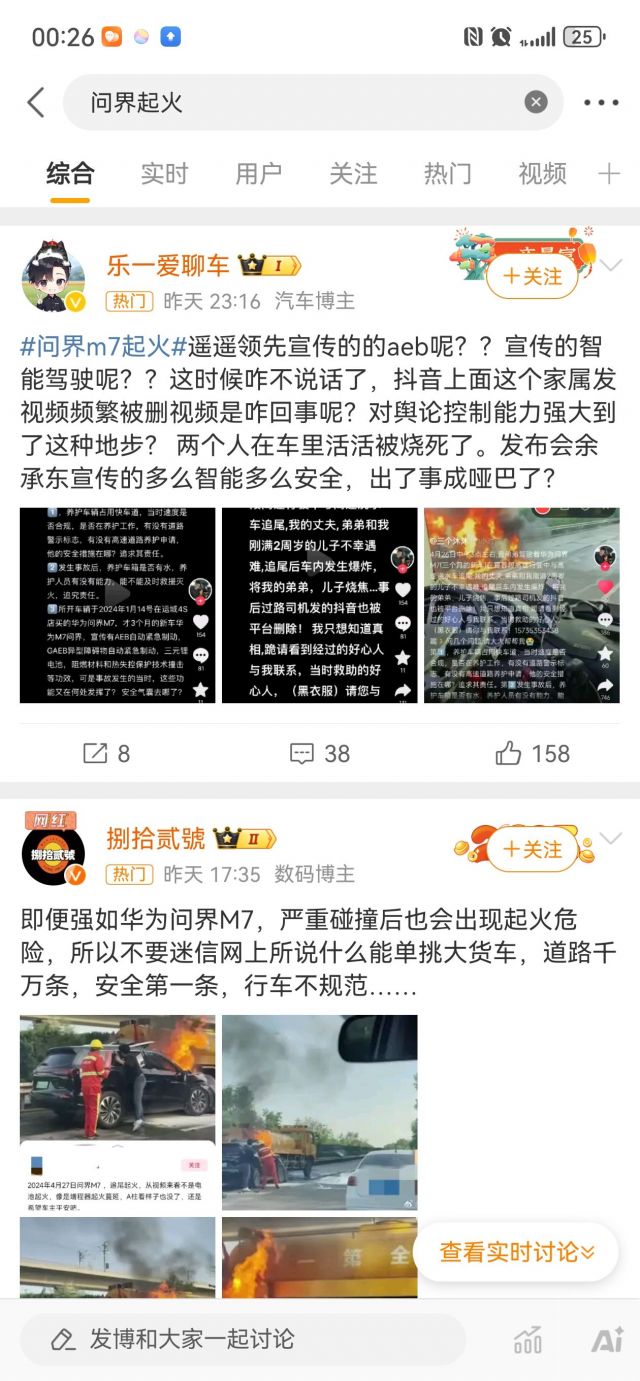Open 发博和大家一起讨论 compose box

tap(240, 1338)
